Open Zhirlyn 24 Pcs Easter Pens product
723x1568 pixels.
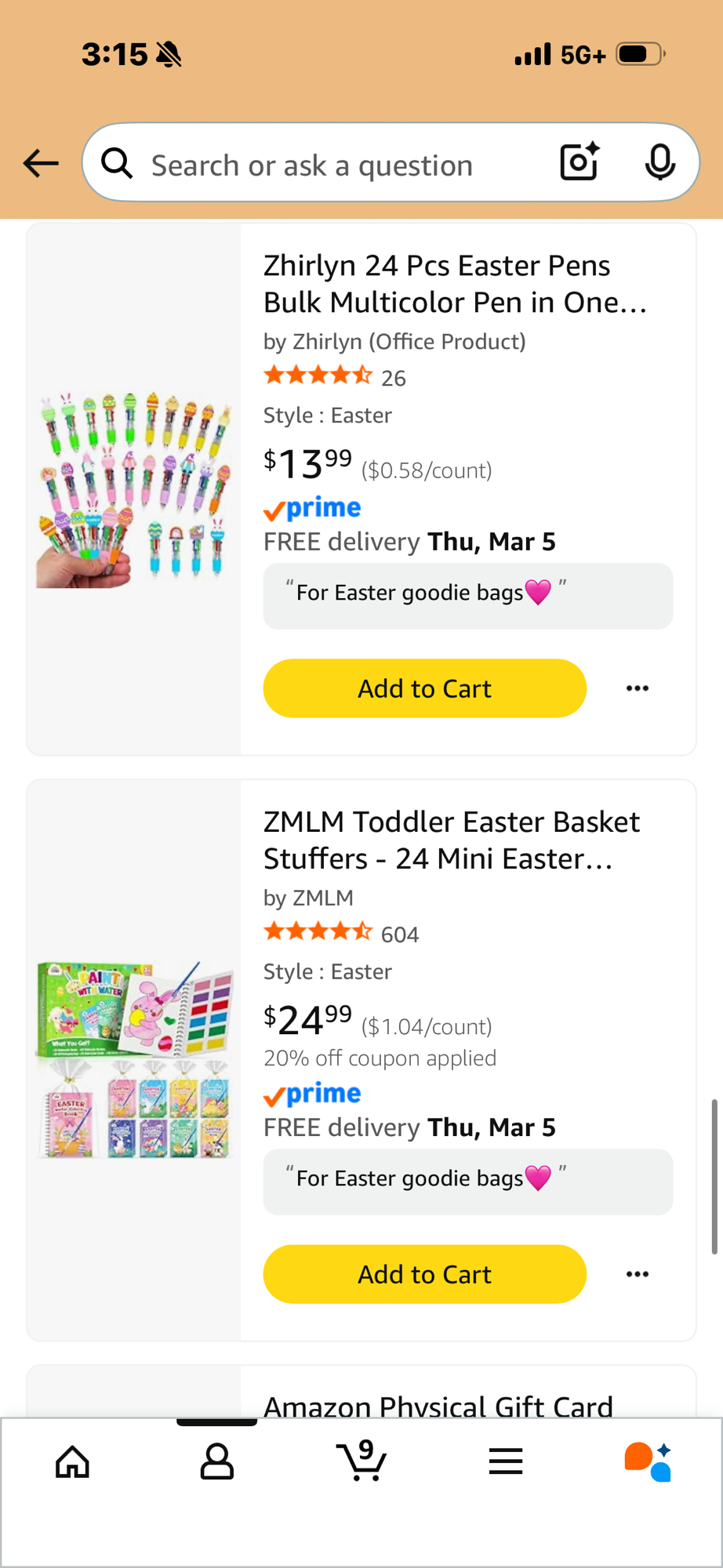coord(455,284)
